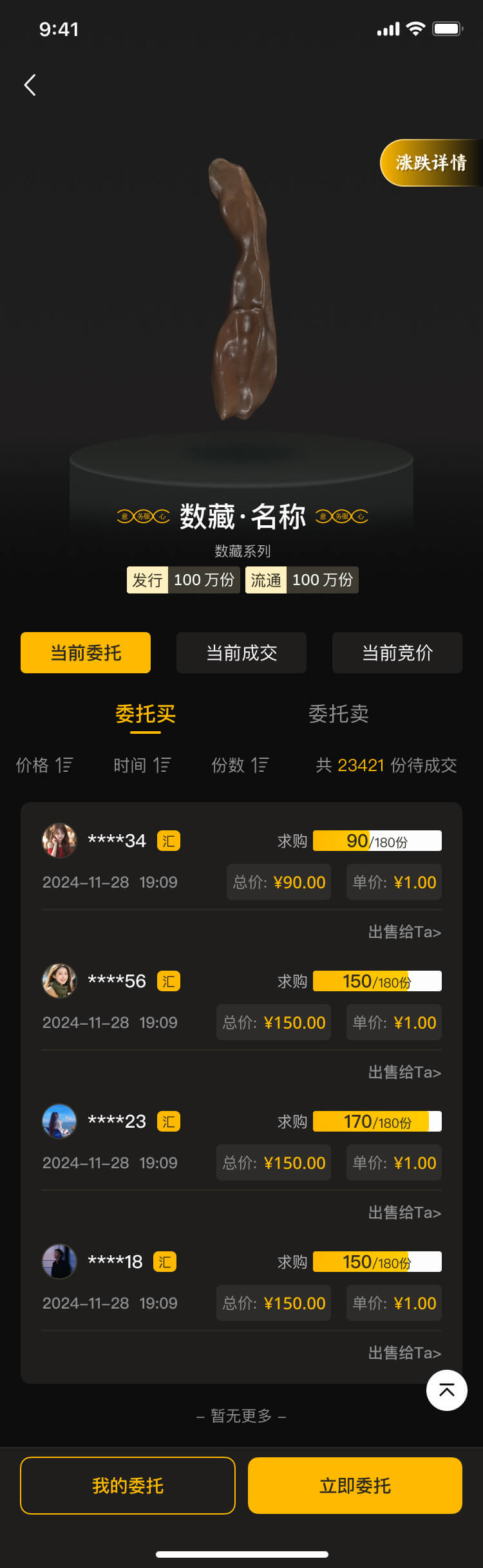The width and height of the screenshot is (483, 1568).
Task: Go back using the top-left arrow
Action: [30, 85]
